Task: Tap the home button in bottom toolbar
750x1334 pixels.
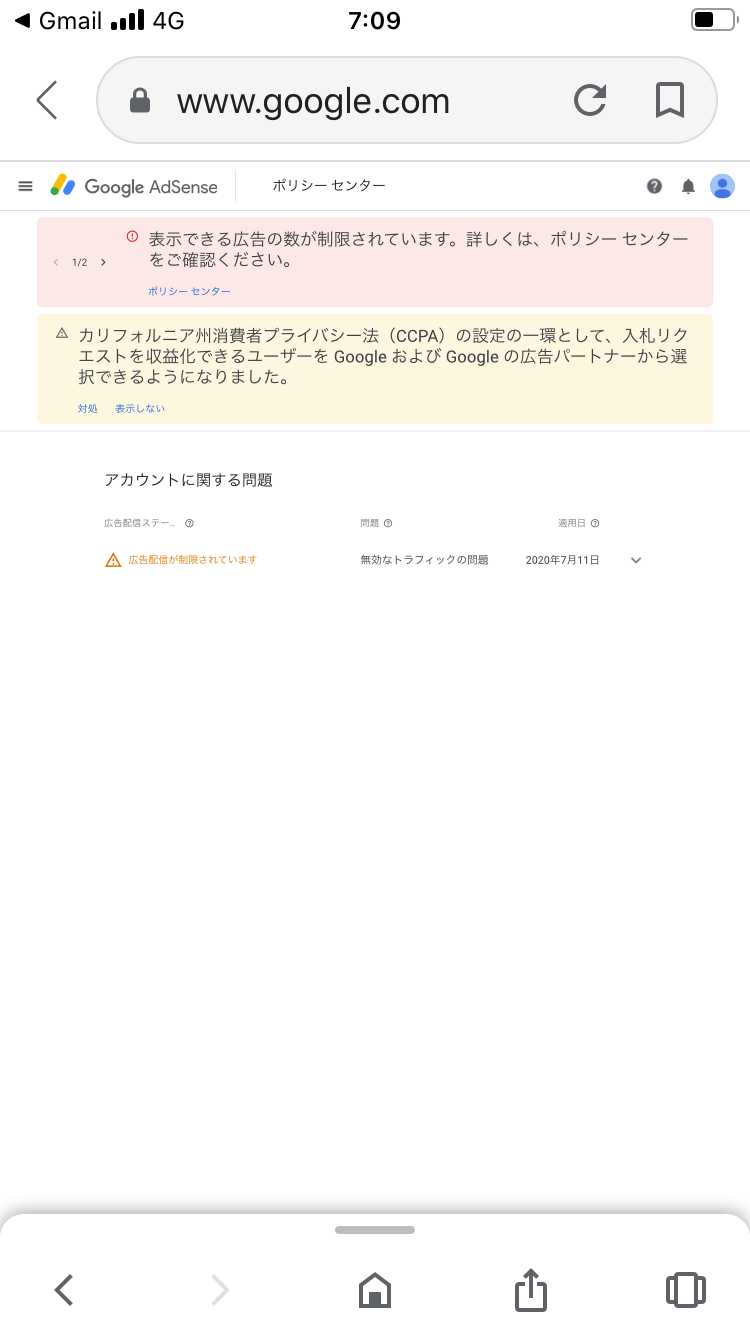Action: click(x=375, y=1290)
